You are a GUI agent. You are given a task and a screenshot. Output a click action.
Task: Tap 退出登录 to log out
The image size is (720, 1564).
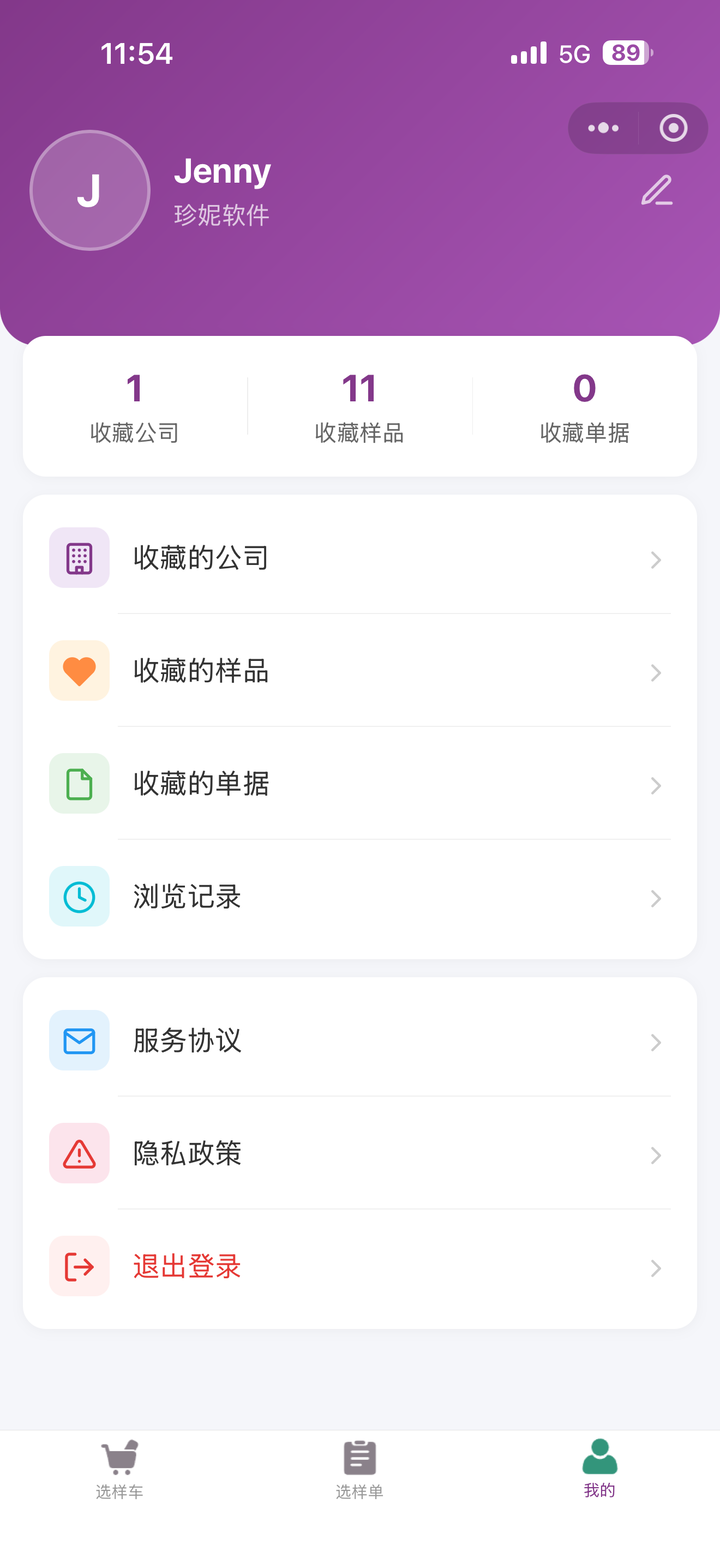click(186, 1266)
